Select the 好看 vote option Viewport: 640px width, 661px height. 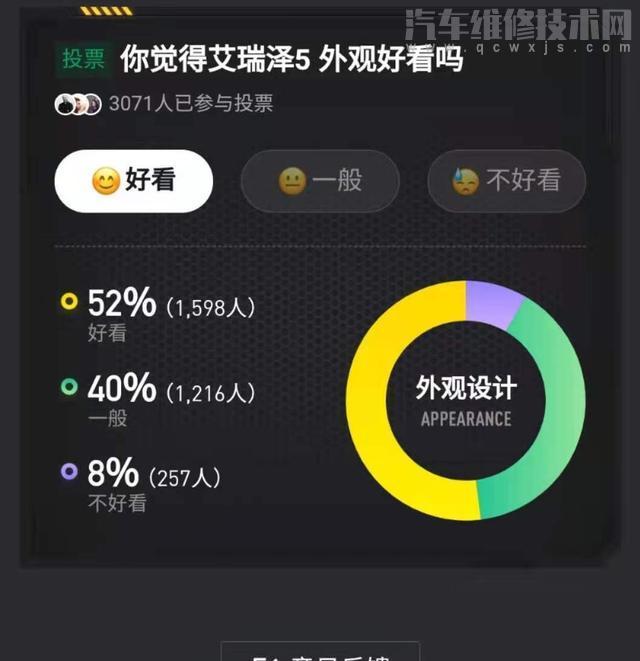pyautogui.click(x=133, y=181)
